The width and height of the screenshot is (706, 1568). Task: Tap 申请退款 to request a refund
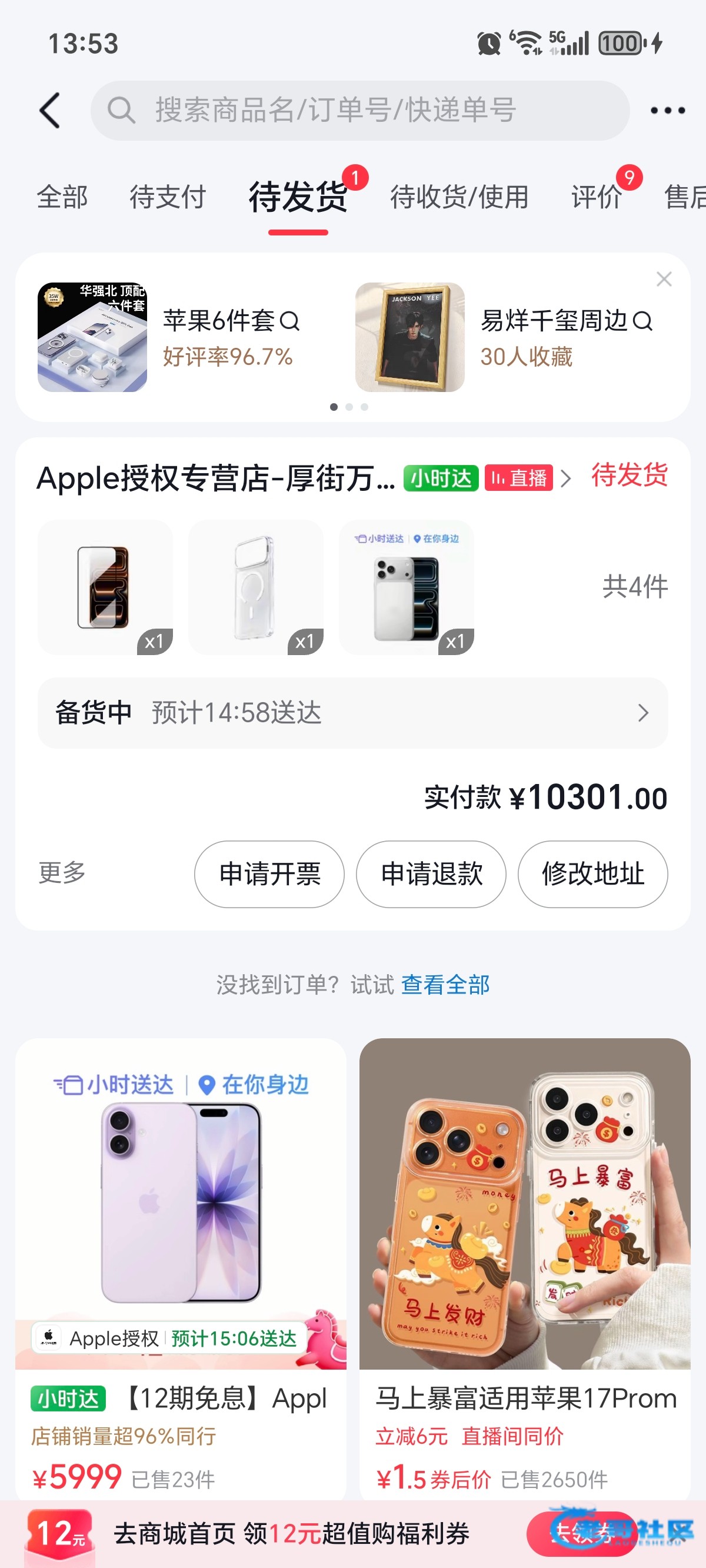[x=431, y=874]
